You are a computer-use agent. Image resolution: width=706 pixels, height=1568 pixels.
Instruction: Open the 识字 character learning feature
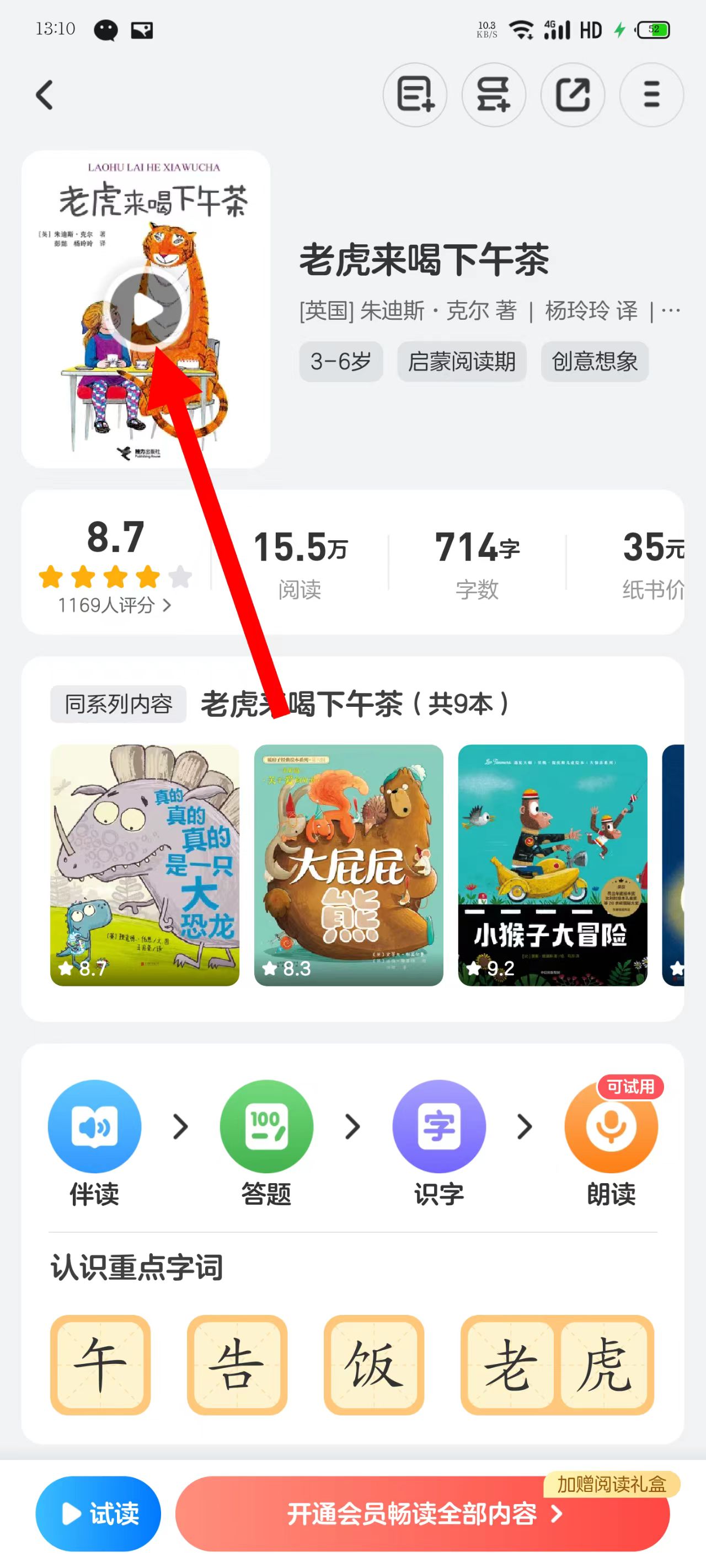[x=438, y=1141]
